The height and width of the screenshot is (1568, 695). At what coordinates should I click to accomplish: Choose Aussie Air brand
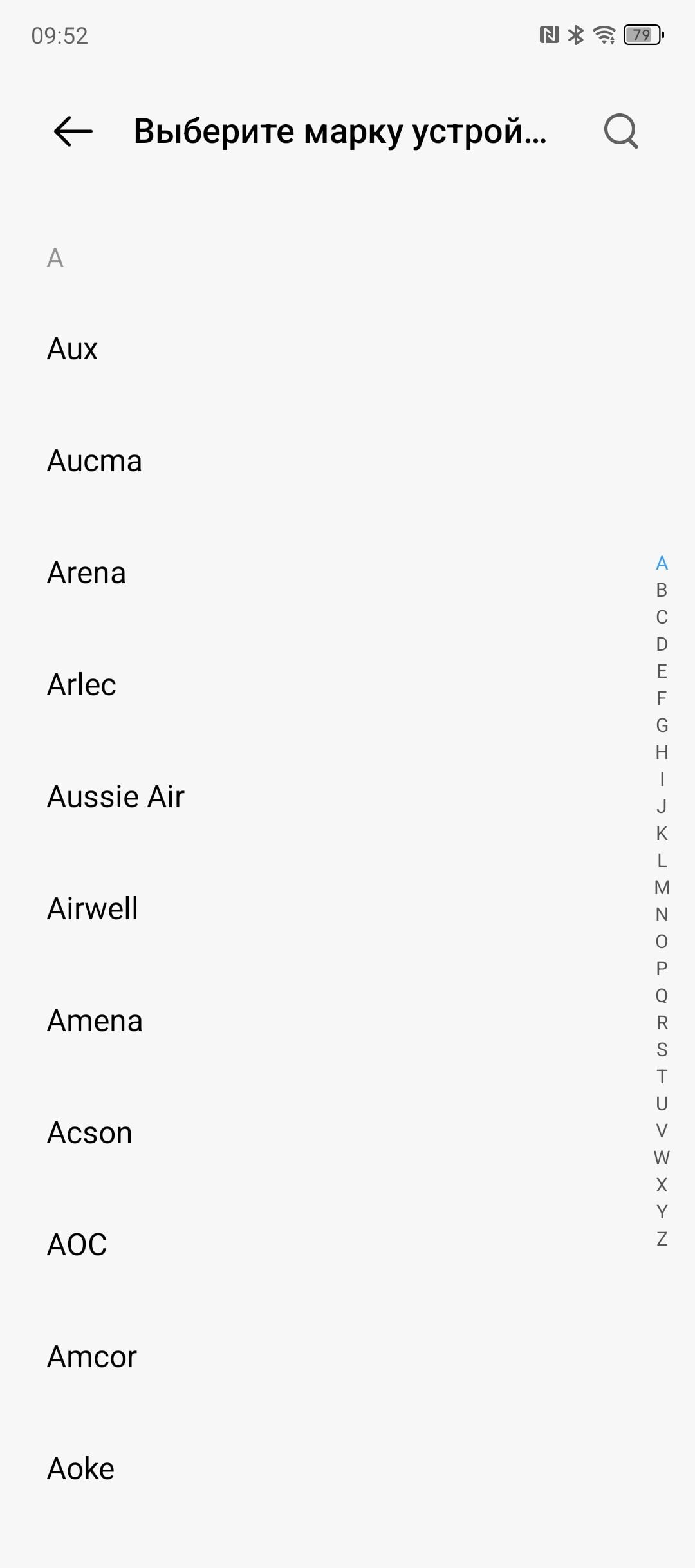[x=347, y=797]
